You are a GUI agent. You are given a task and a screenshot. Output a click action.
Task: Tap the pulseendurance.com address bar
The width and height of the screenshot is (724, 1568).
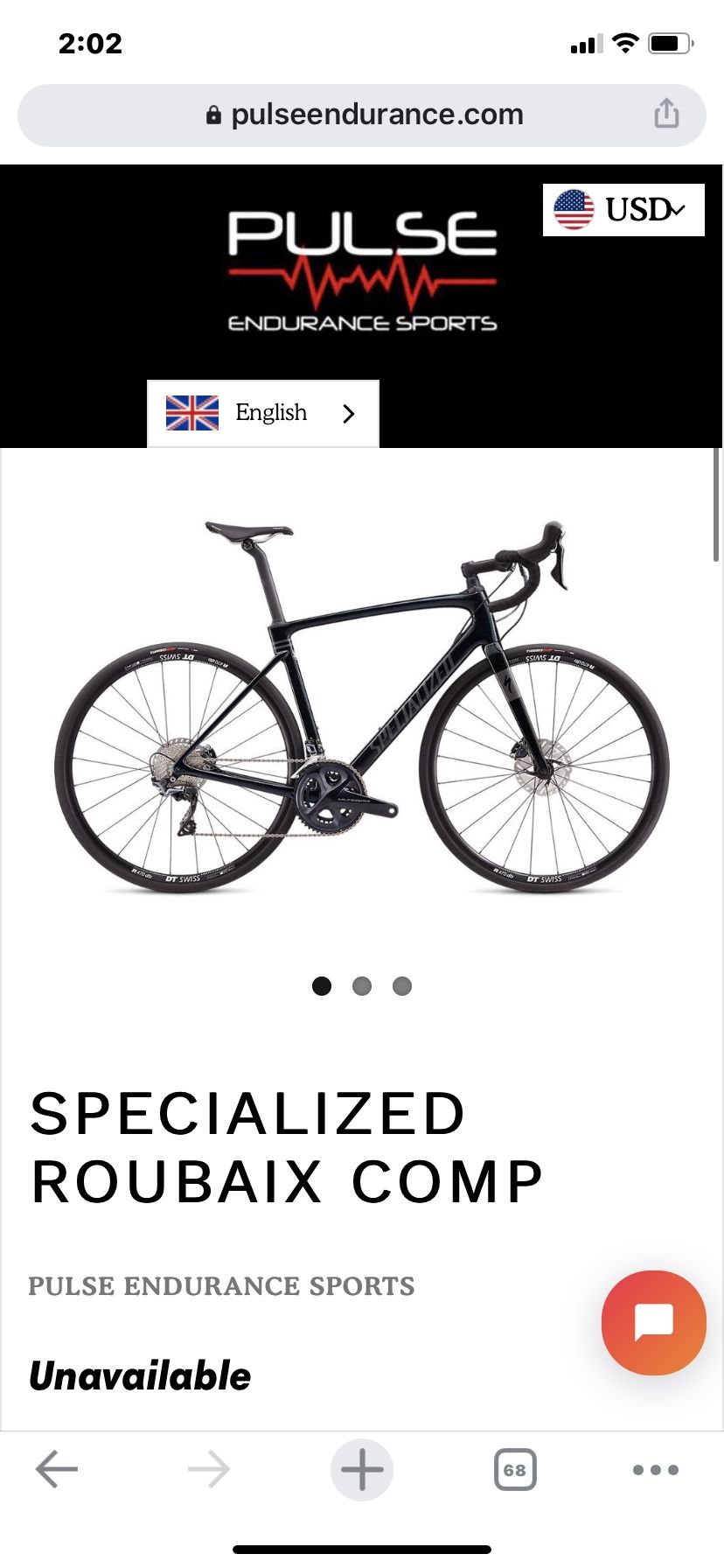362,115
